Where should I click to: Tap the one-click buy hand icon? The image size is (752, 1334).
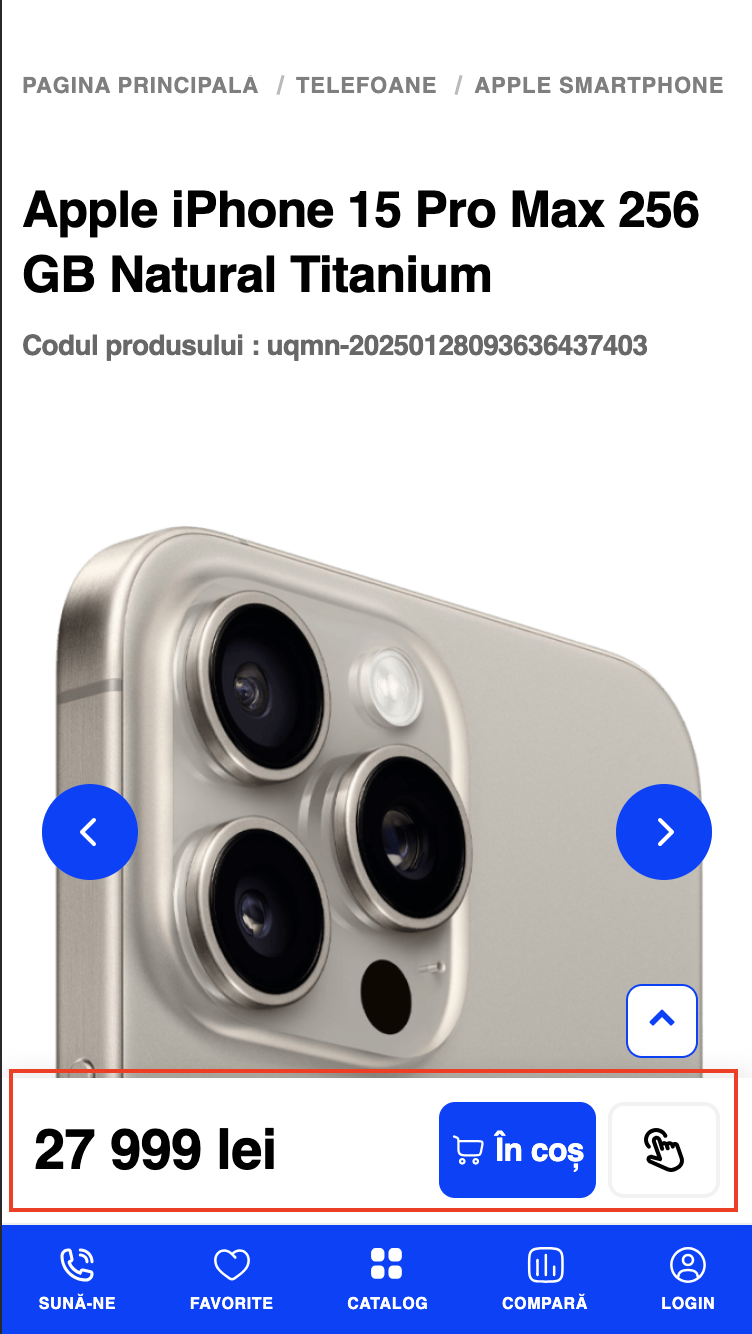click(664, 1150)
